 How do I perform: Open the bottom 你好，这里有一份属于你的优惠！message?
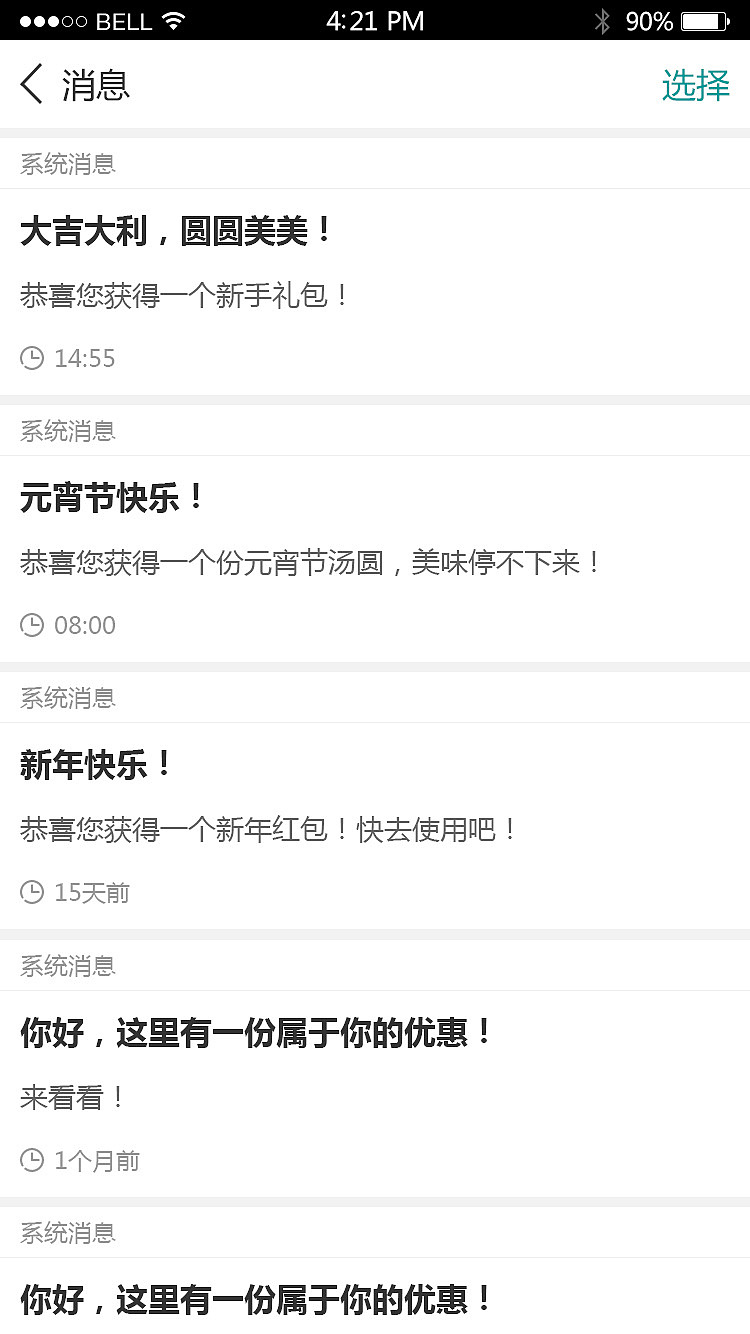pyautogui.click(x=375, y=1300)
